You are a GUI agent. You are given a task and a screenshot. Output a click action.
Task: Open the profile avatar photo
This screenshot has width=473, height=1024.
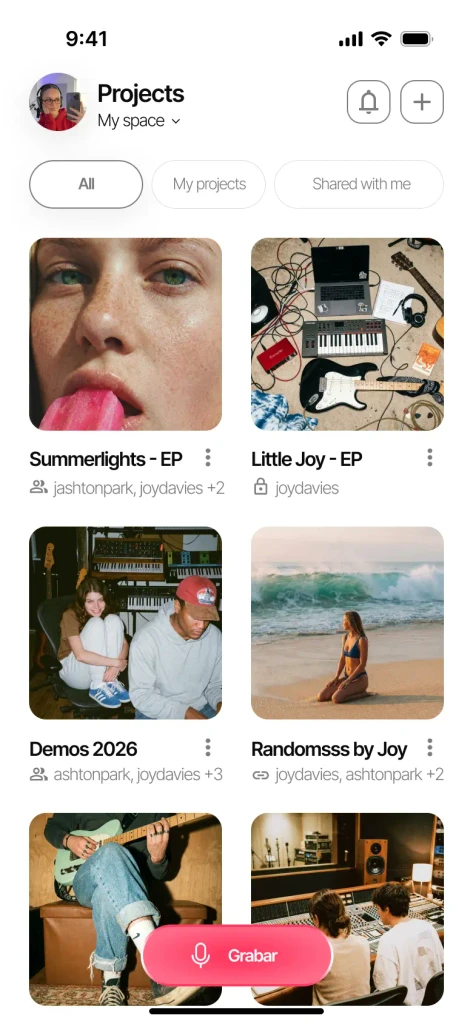(x=57, y=102)
